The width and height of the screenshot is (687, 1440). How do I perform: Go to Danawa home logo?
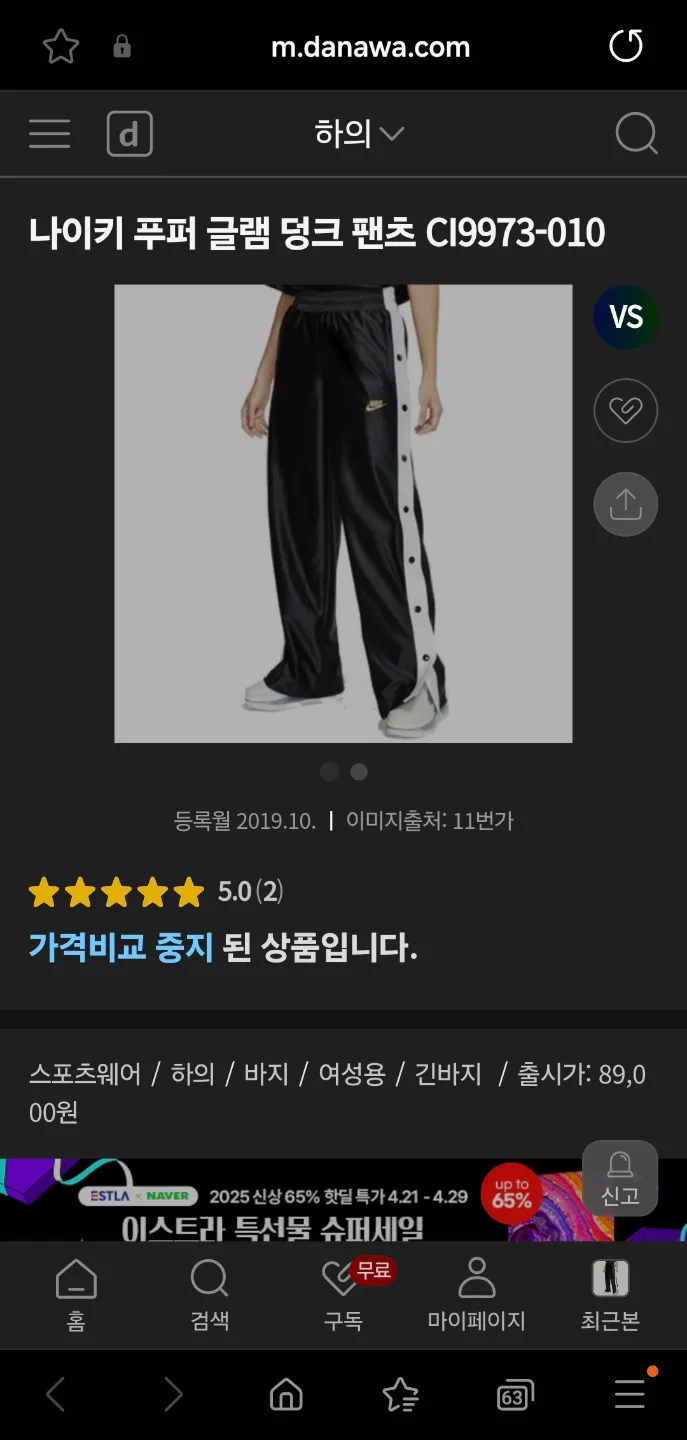tap(130, 134)
